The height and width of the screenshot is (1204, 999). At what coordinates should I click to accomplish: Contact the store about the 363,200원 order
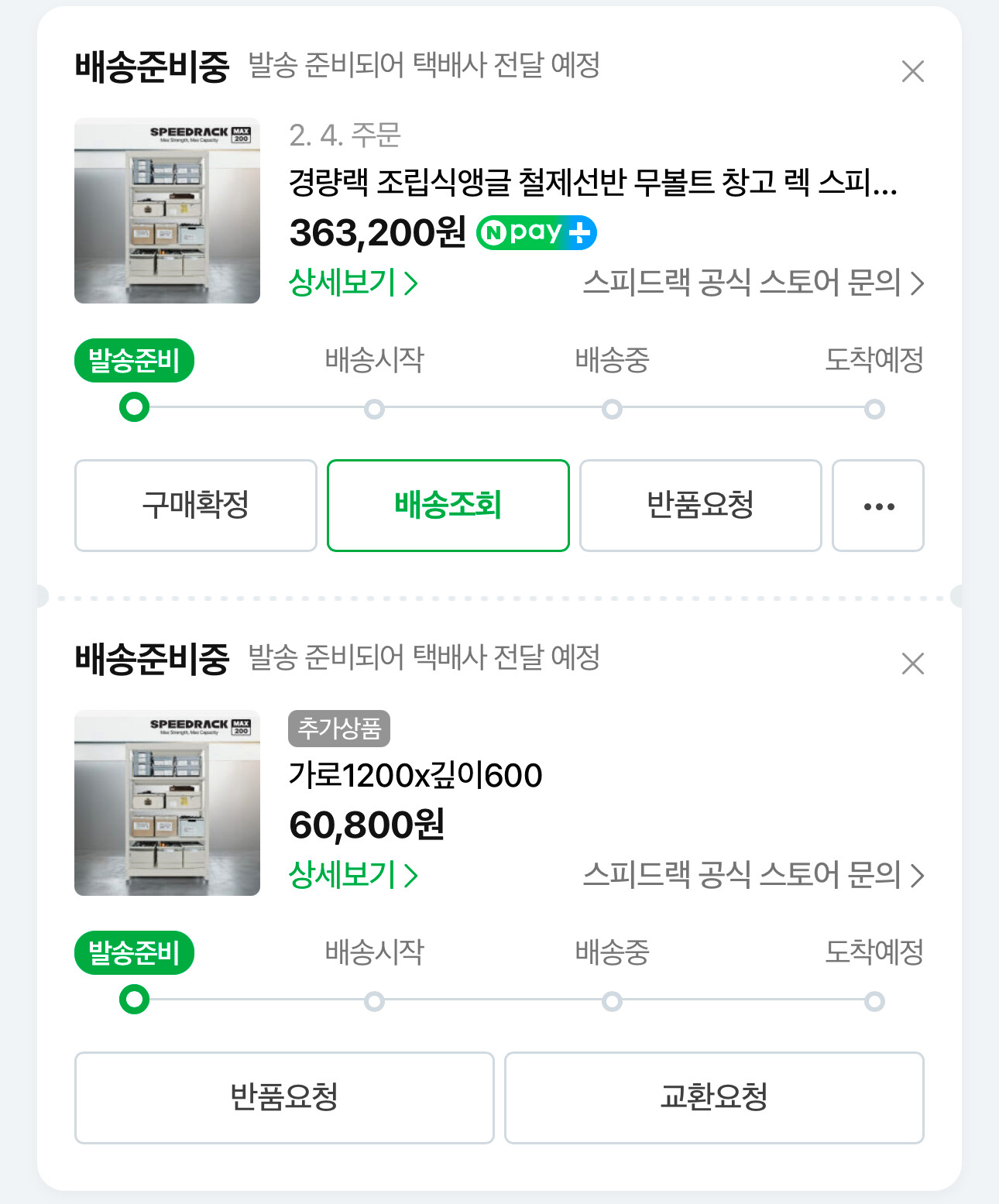pyautogui.click(x=753, y=283)
